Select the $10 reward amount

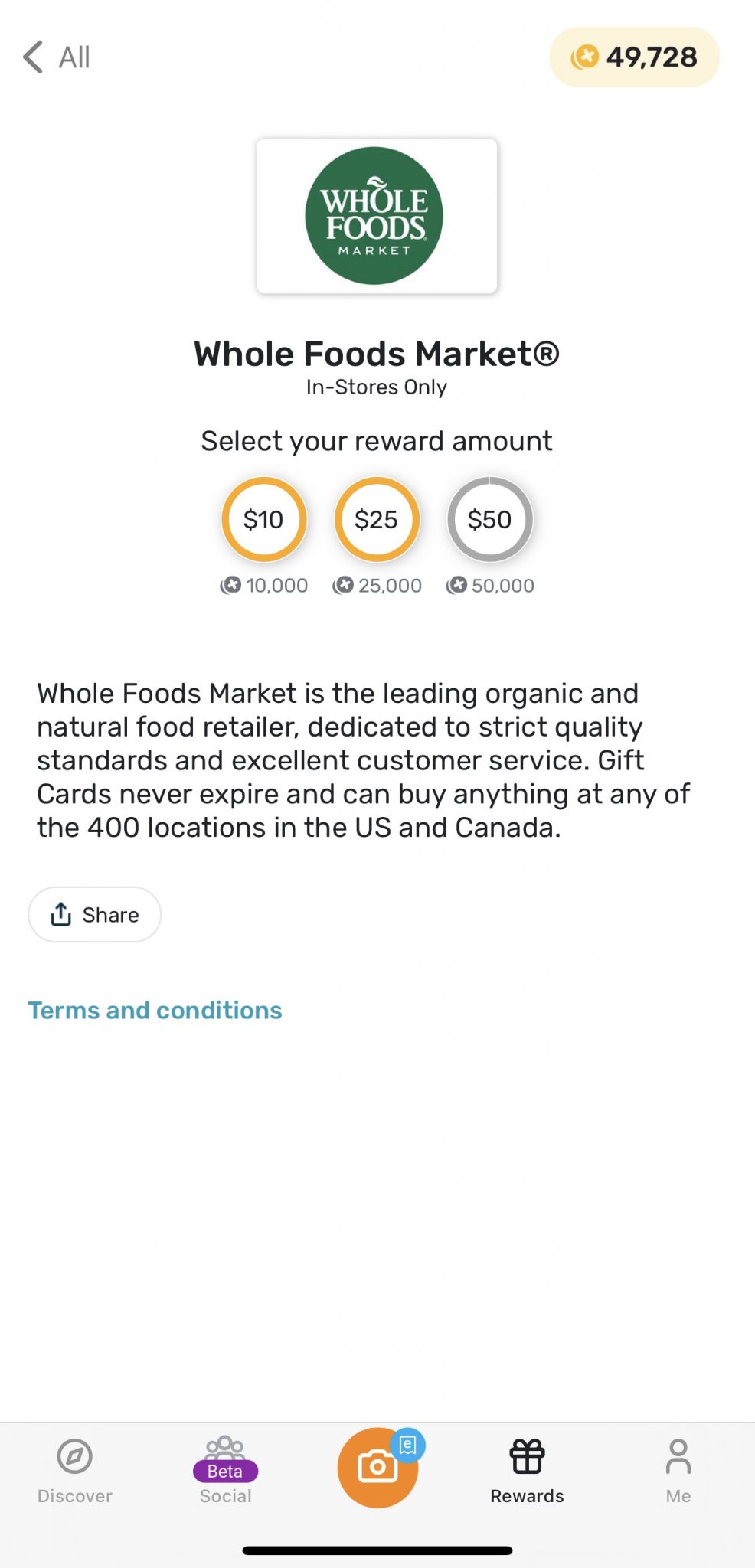[x=263, y=519]
